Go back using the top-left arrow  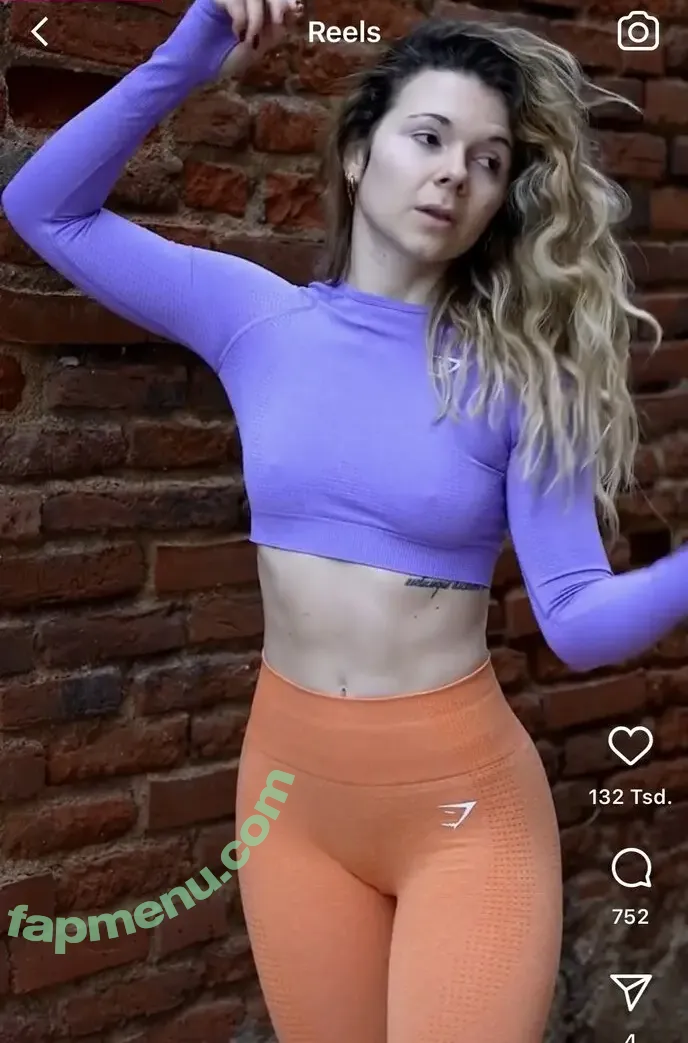[39, 32]
